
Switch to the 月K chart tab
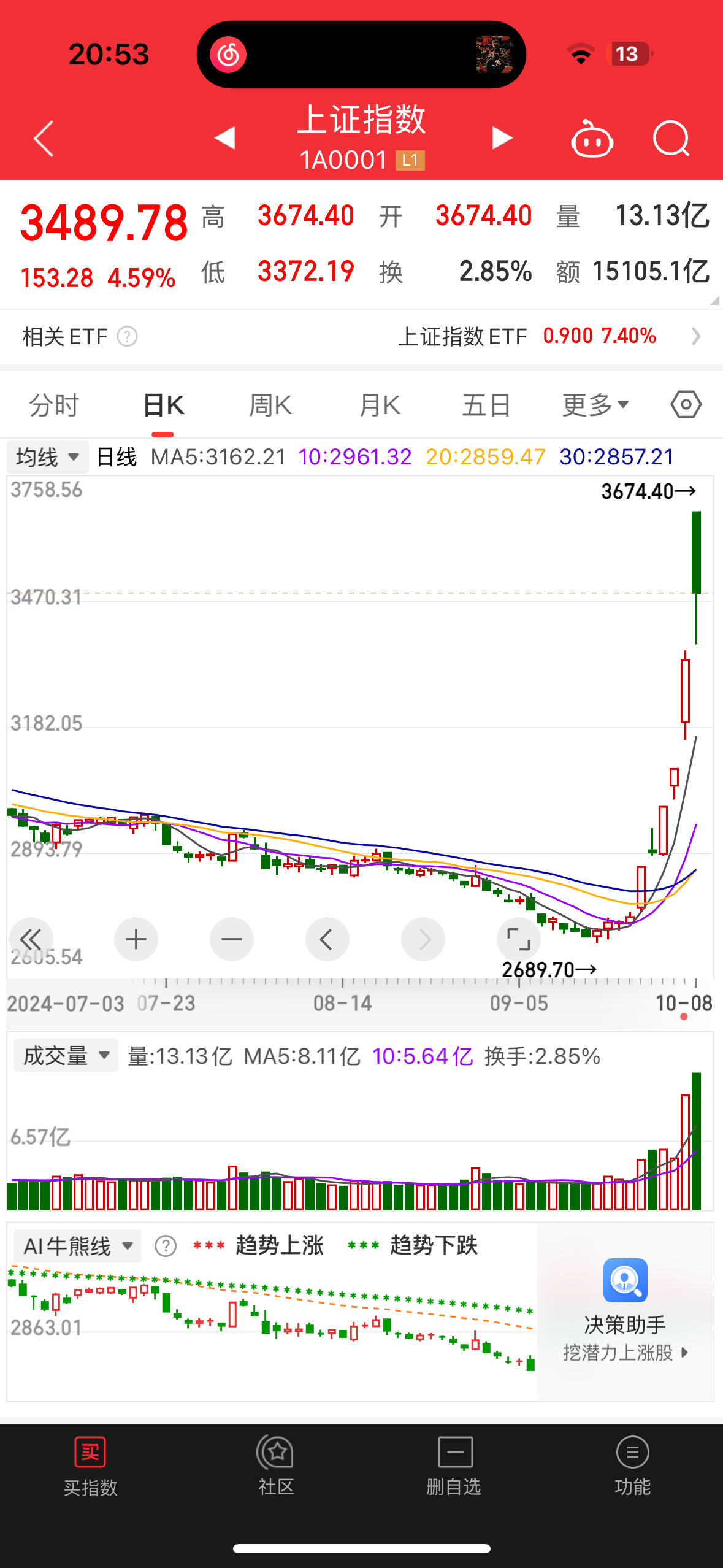click(379, 405)
